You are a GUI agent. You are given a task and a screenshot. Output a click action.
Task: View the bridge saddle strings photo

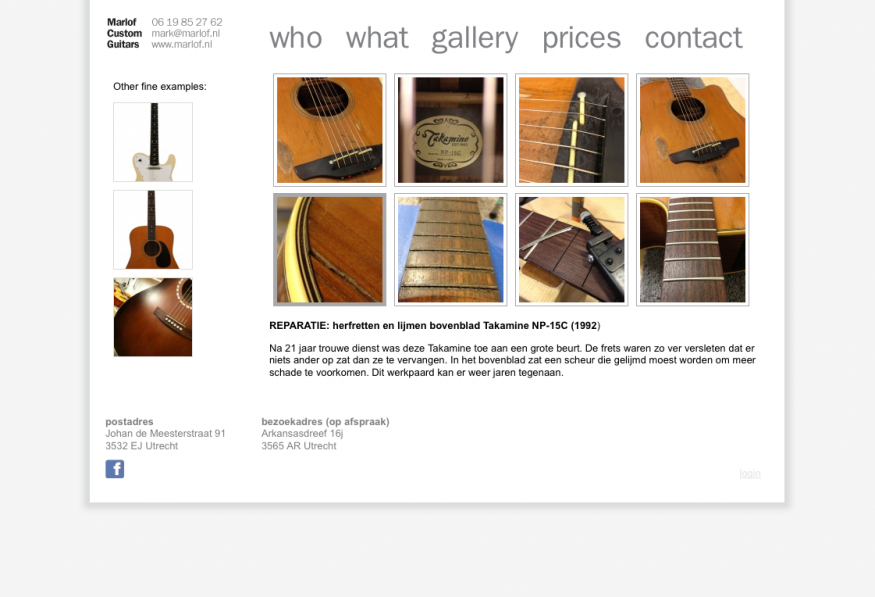click(x=571, y=130)
